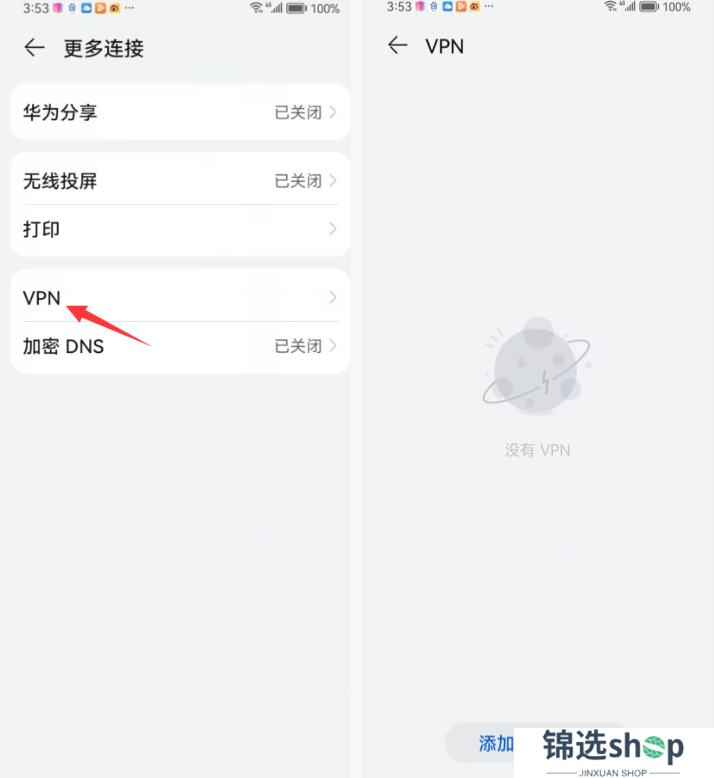Open the VPN settings row
714x778 pixels.
[x=180, y=297]
